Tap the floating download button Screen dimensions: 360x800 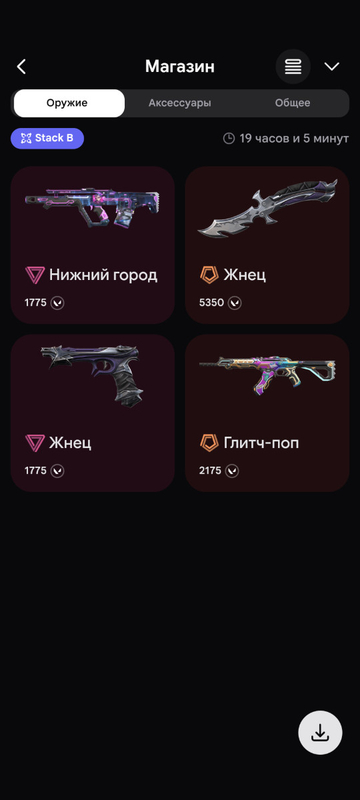[x=320, y=733]
